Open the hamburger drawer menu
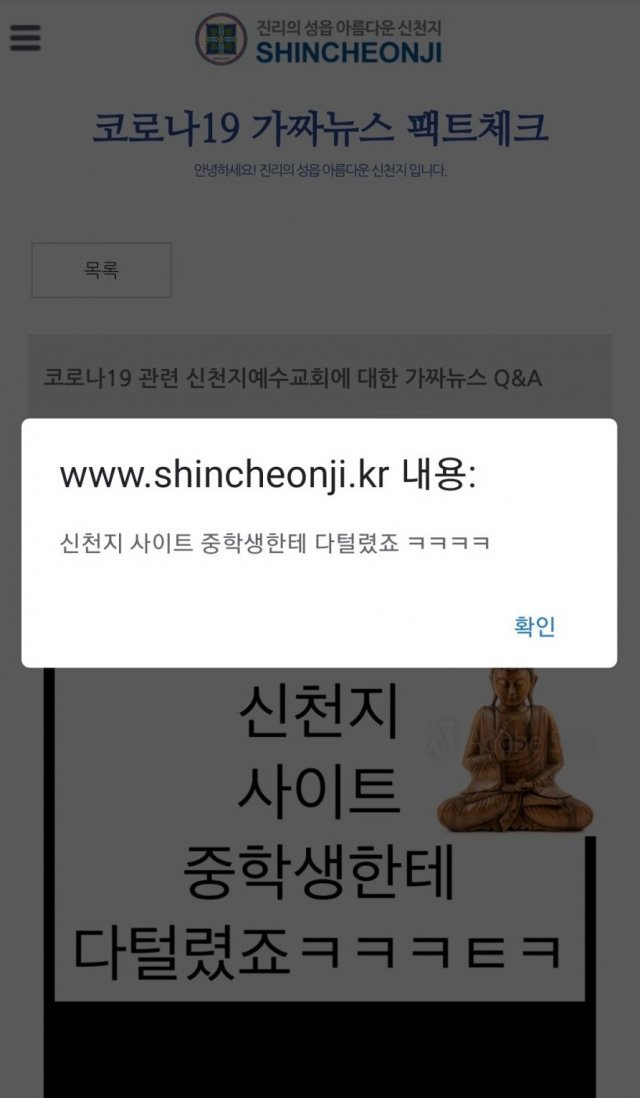 pos(25,37)
